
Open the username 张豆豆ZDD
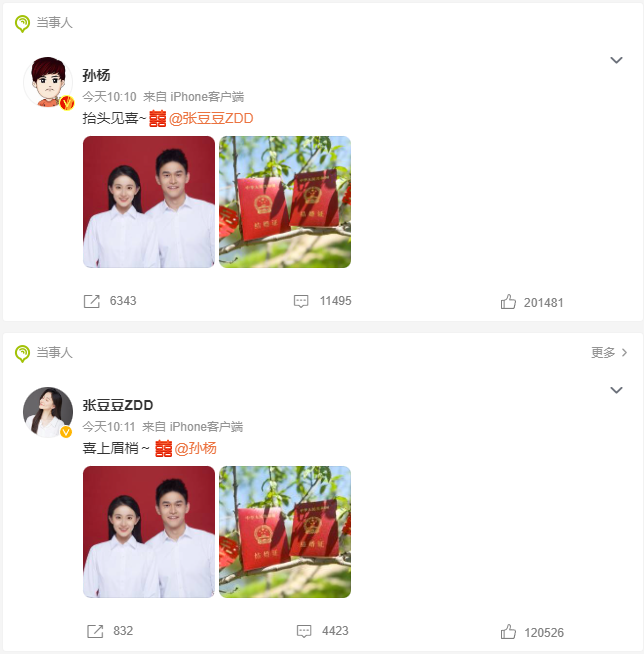pos(117,405)
